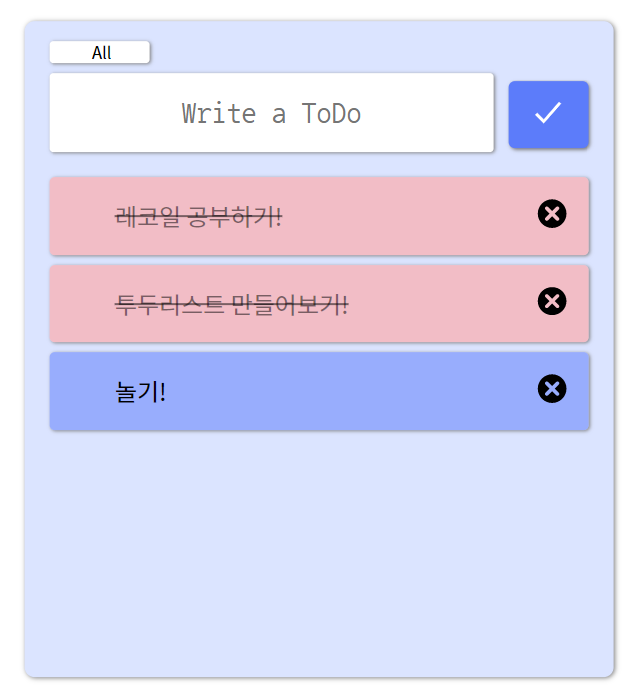
Task: Delete the 레코일 공부하기! todo
Action: [x=552, y=213]
